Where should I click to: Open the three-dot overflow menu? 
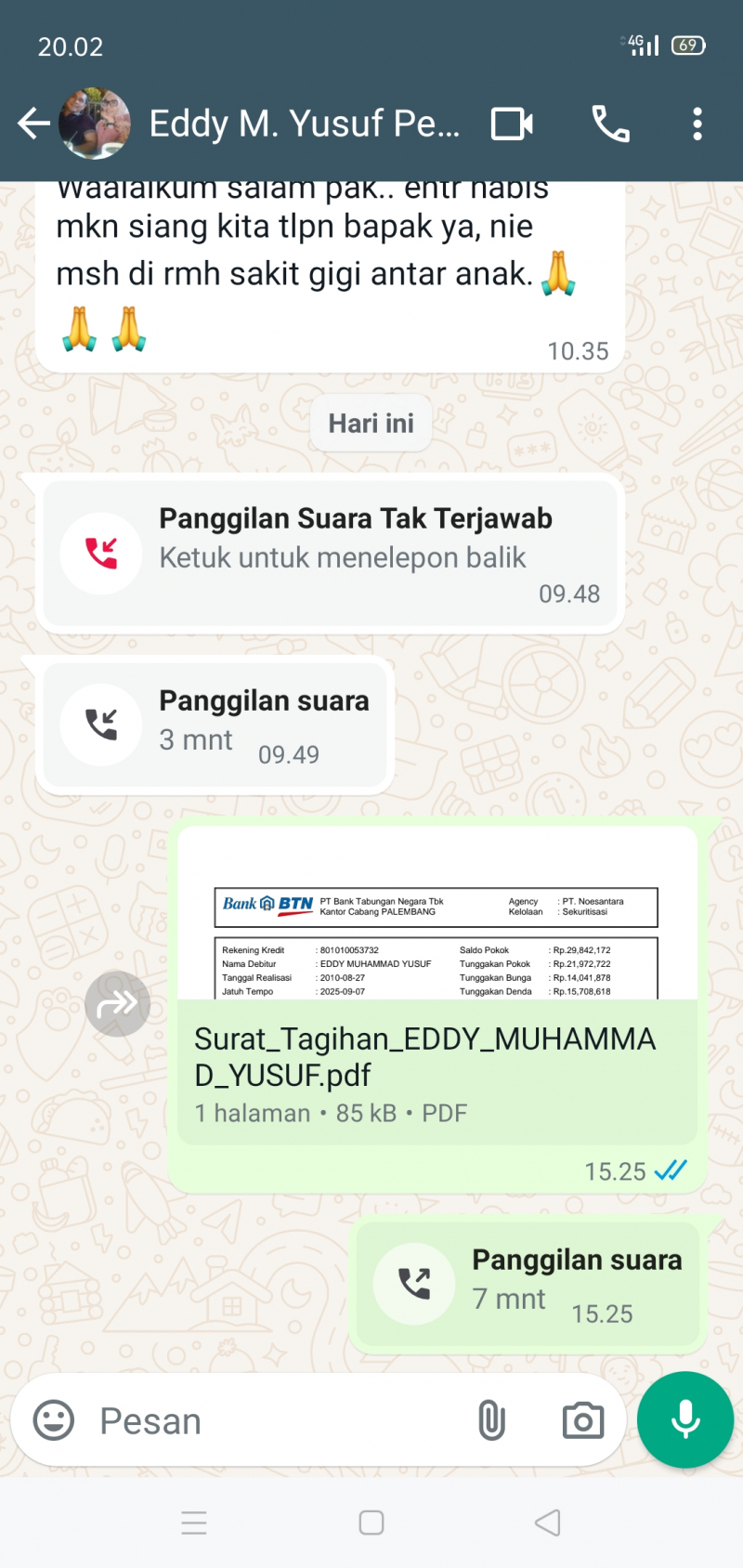[697, 122]
